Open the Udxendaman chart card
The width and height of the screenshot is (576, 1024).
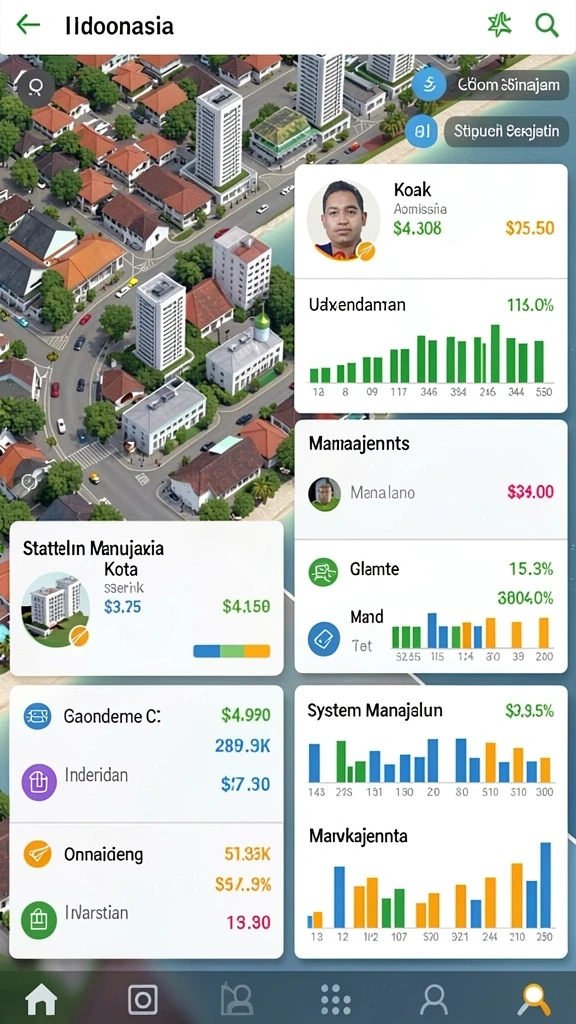click(x=431, y=346)
